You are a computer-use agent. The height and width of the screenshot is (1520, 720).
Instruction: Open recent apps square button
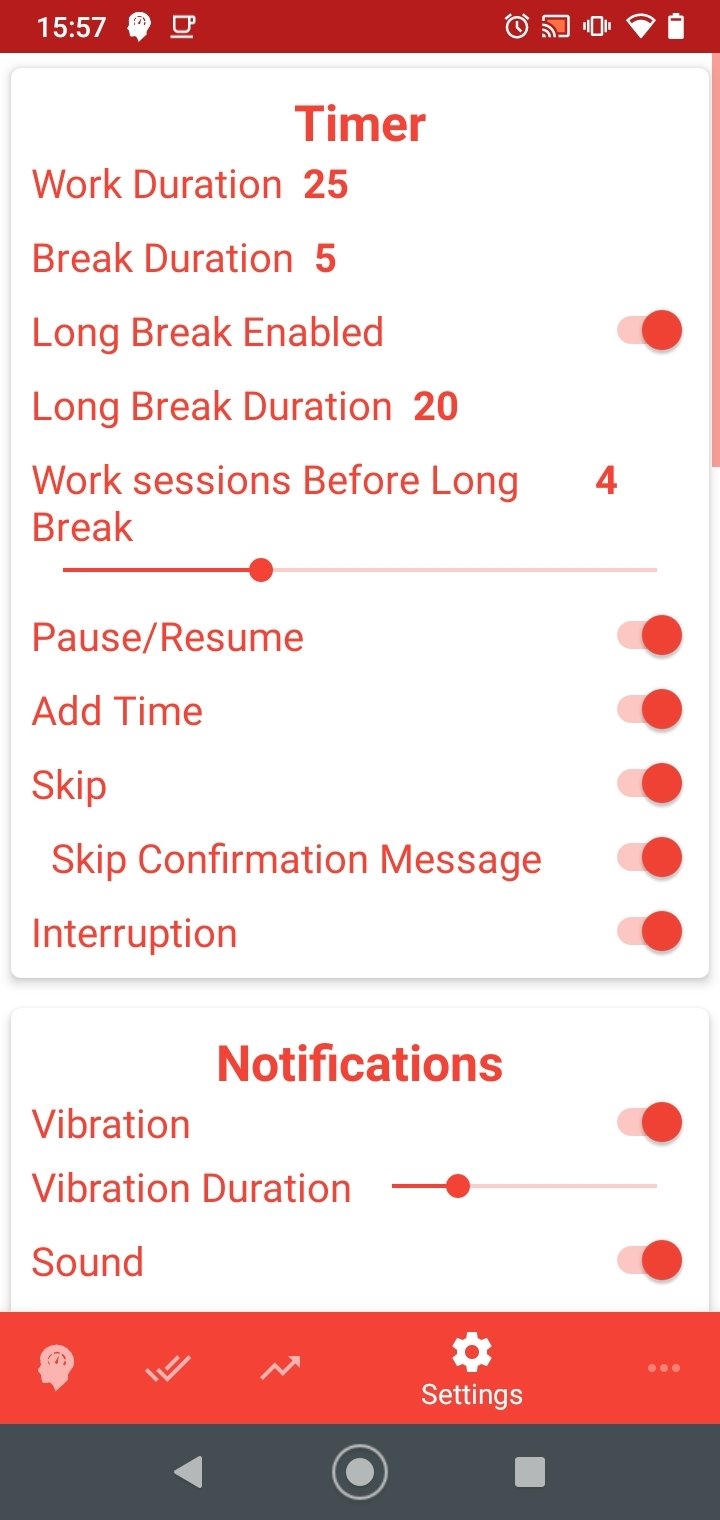(529, 1472)
